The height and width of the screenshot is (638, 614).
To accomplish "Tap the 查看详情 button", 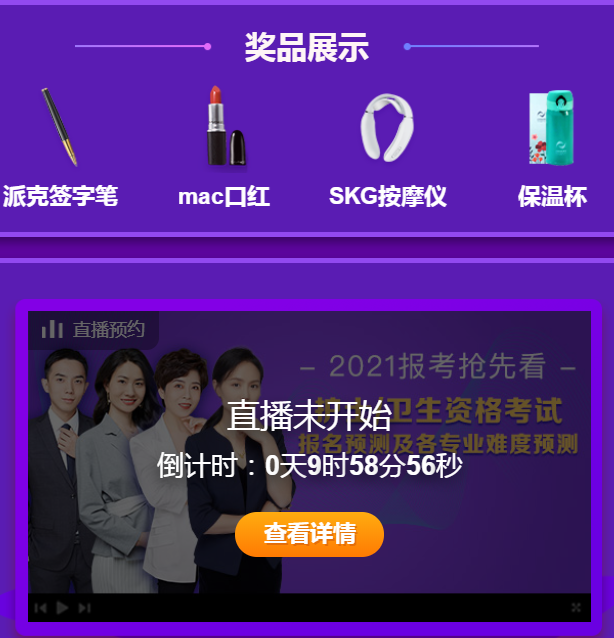I will tap(309, 534).
